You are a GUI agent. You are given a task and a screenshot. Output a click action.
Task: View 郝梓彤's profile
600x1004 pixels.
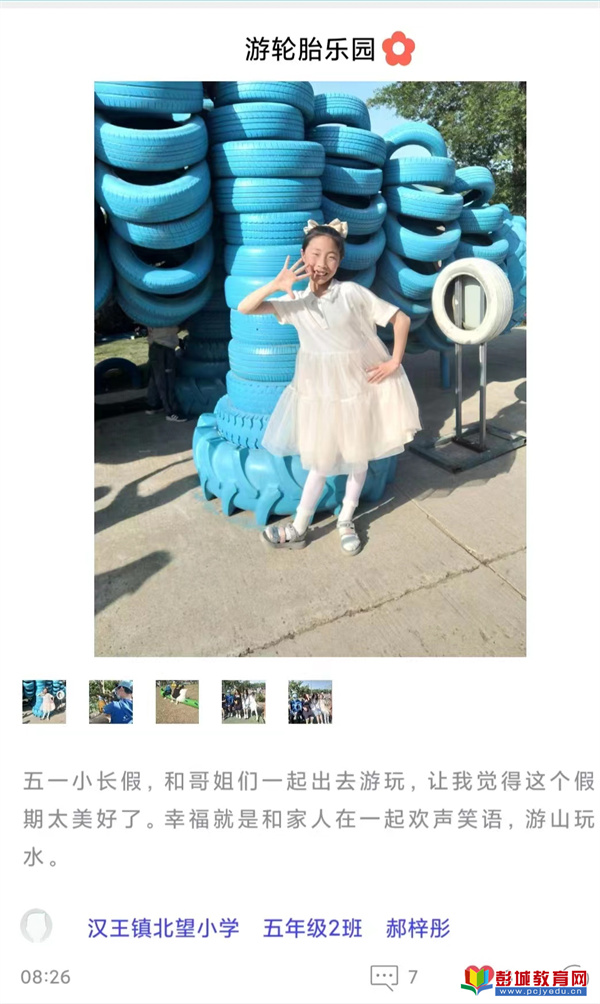(x=418, y=928)
